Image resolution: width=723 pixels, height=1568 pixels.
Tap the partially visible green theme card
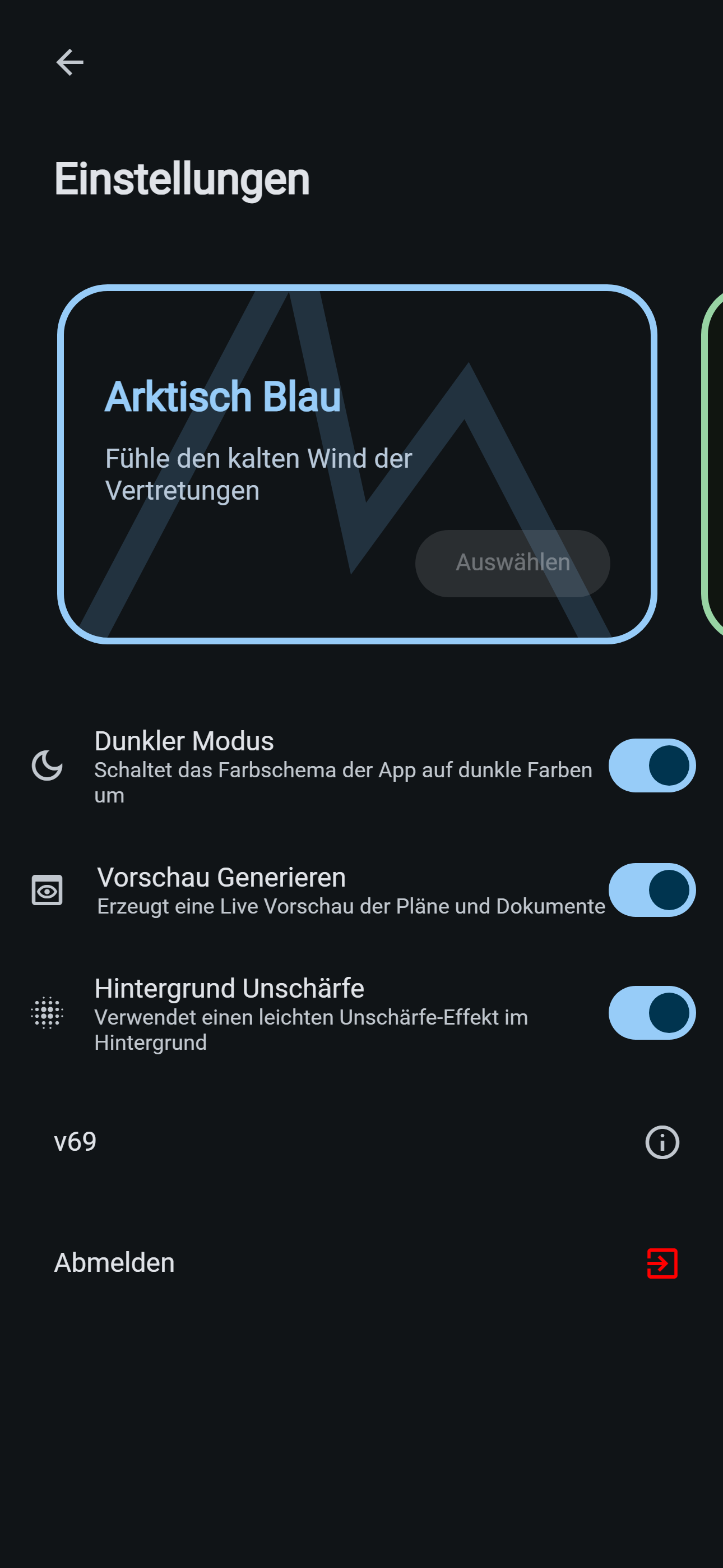coord(717,463)
